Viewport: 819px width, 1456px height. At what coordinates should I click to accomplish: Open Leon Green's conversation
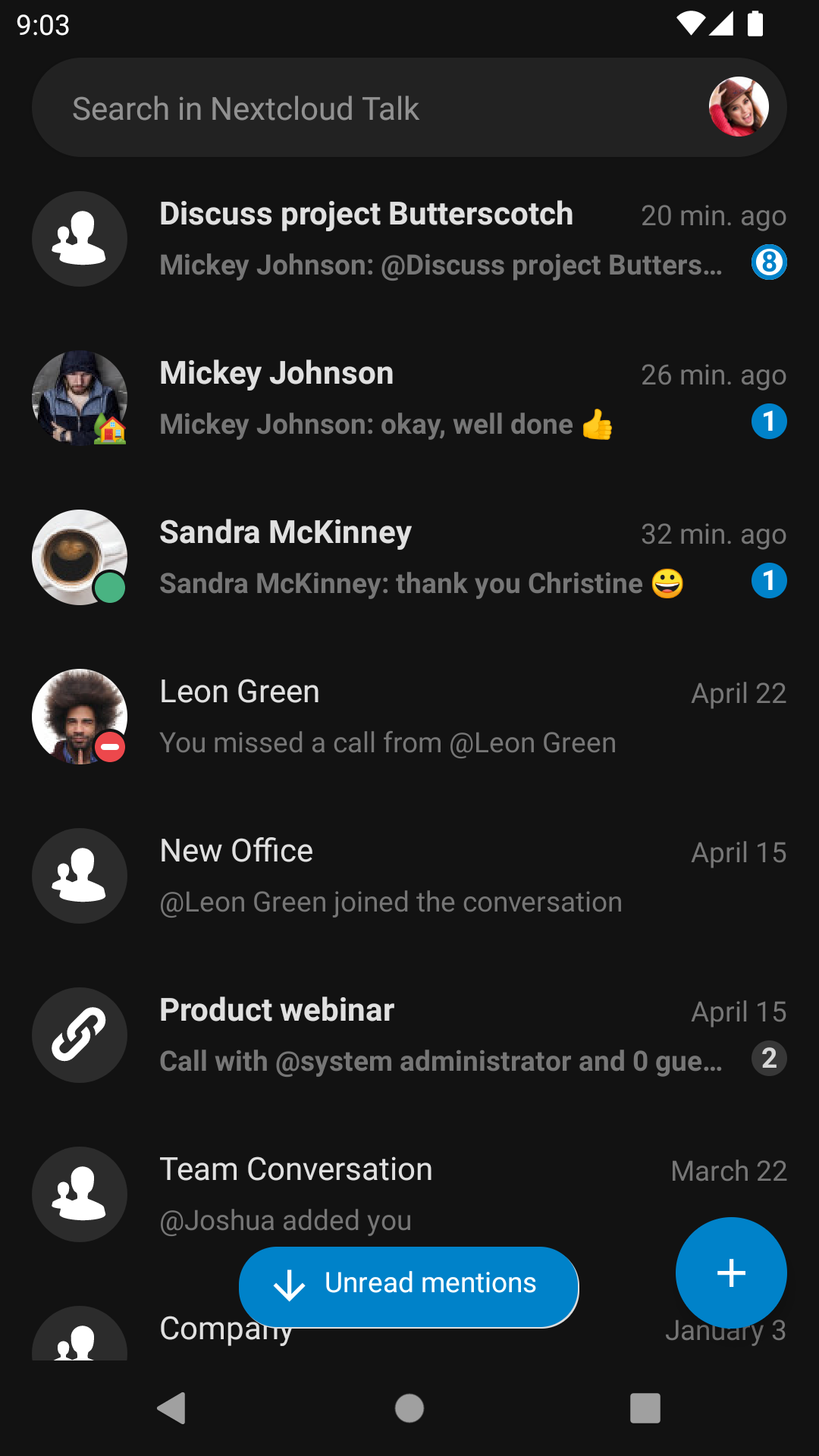(x=409, y=717)
